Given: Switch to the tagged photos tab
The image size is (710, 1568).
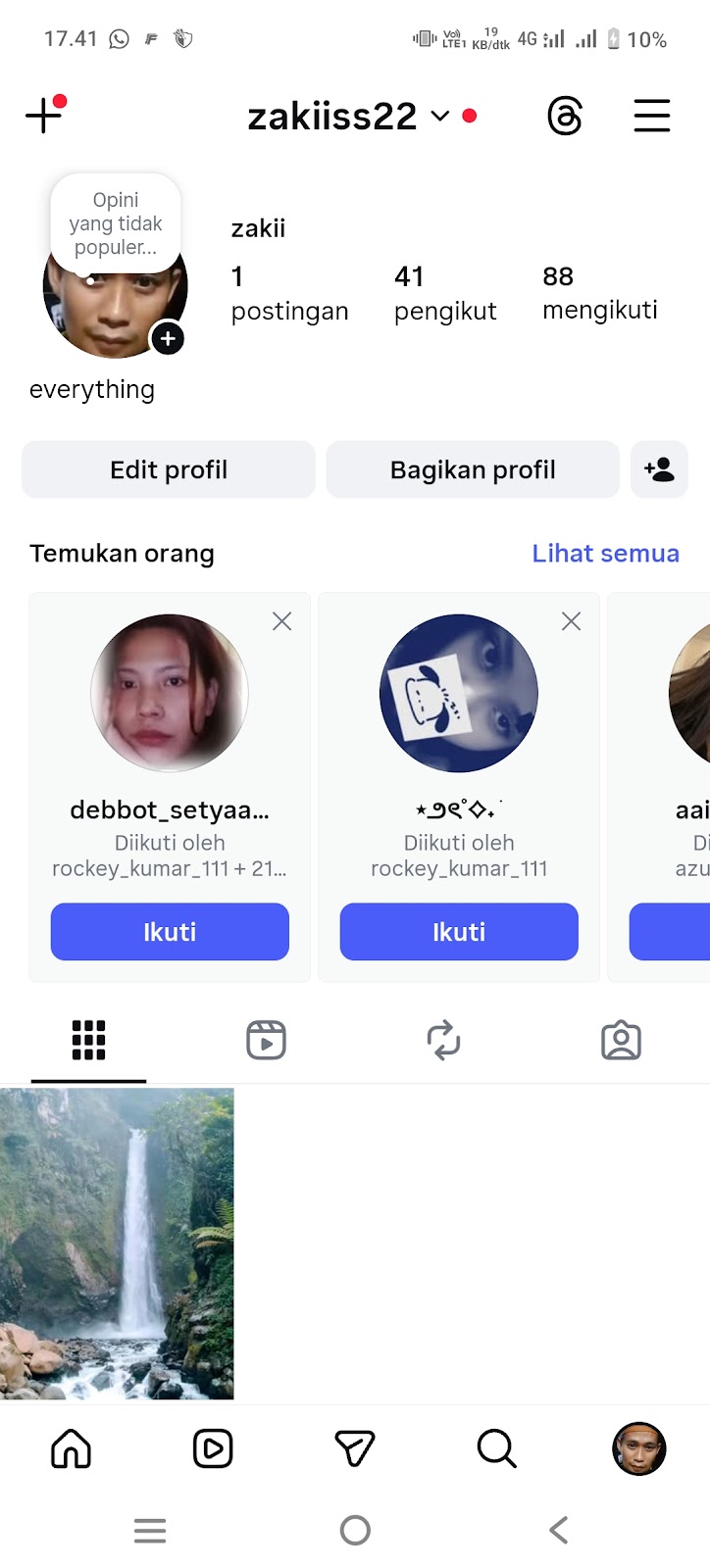Looking at the screenshot, I should 621,1040.
